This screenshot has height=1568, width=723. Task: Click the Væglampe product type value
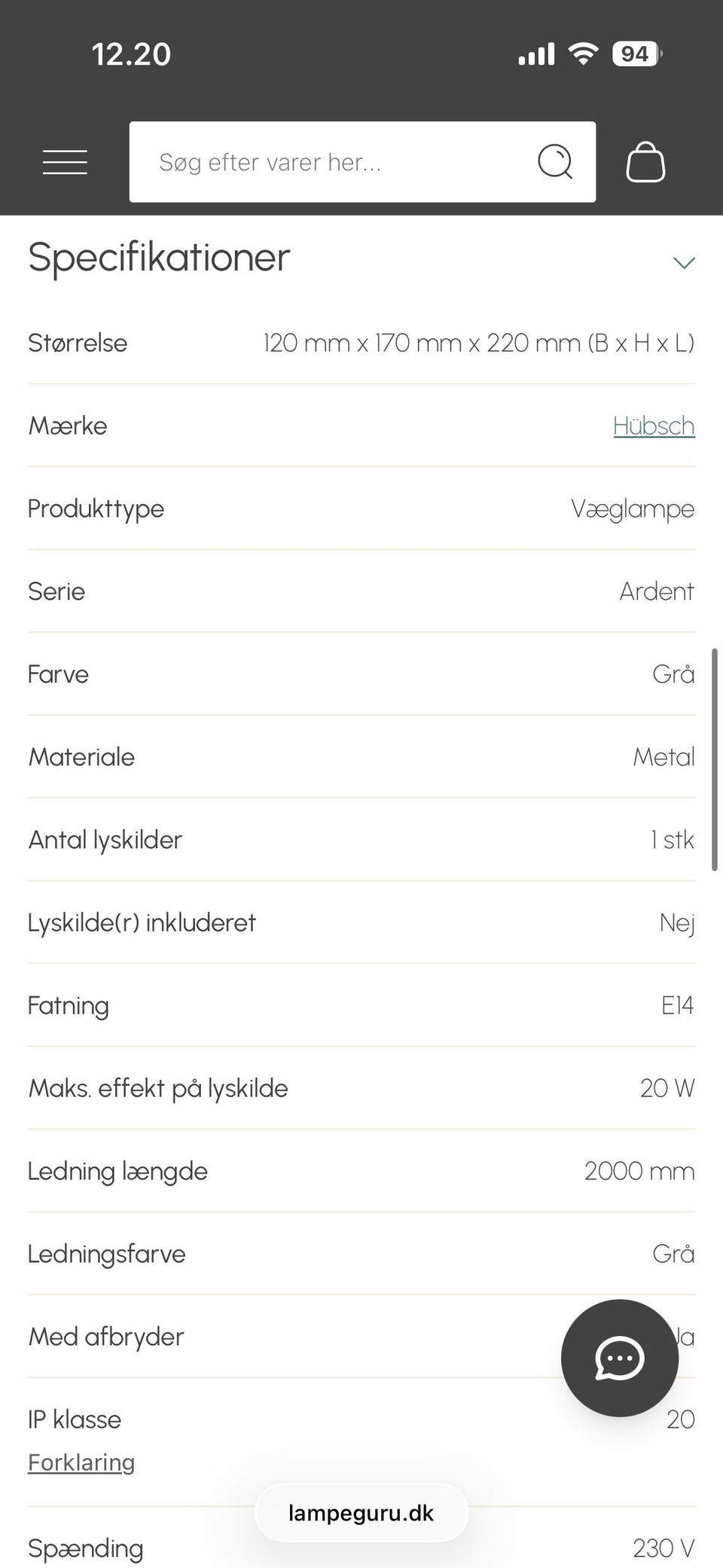(x=633, y=509)
